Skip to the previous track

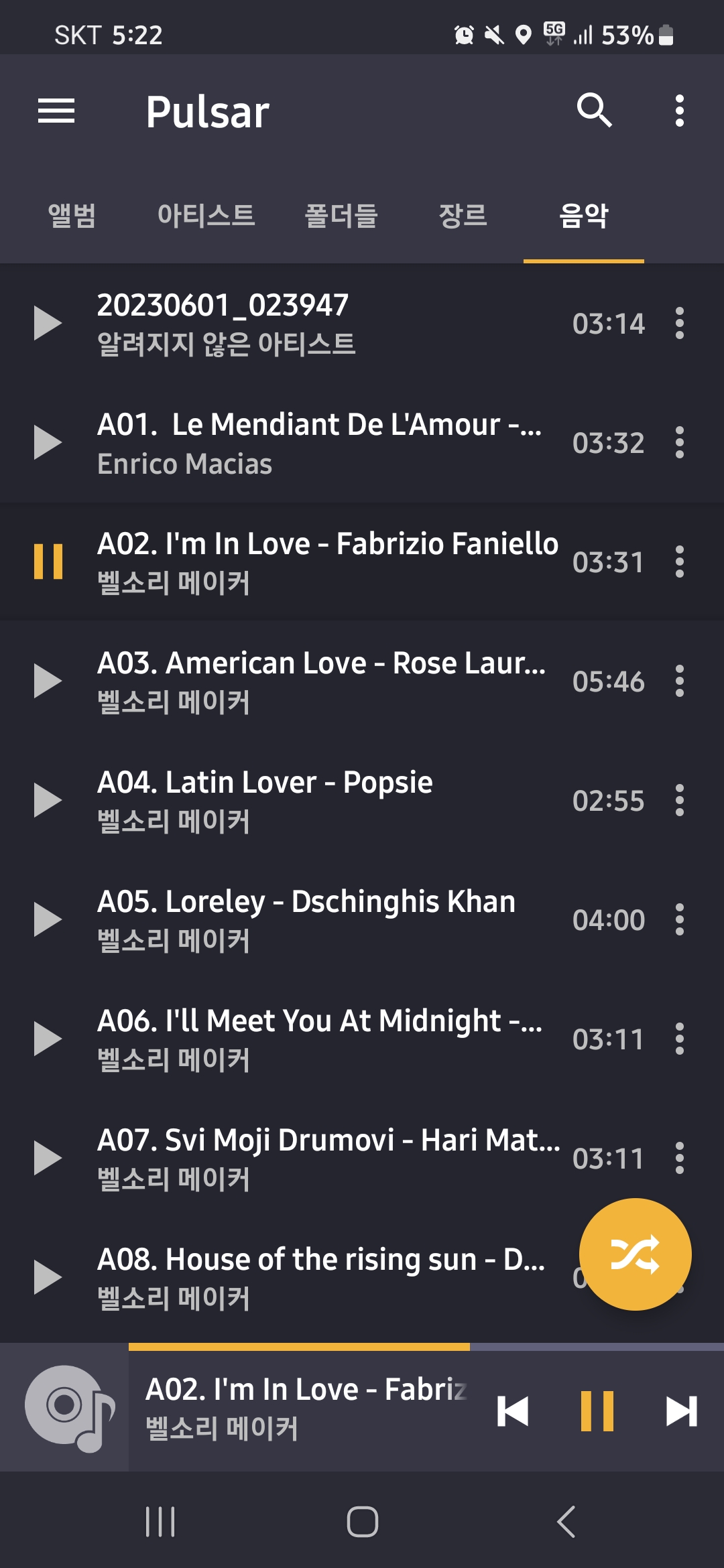click(x=513, y=1411)
